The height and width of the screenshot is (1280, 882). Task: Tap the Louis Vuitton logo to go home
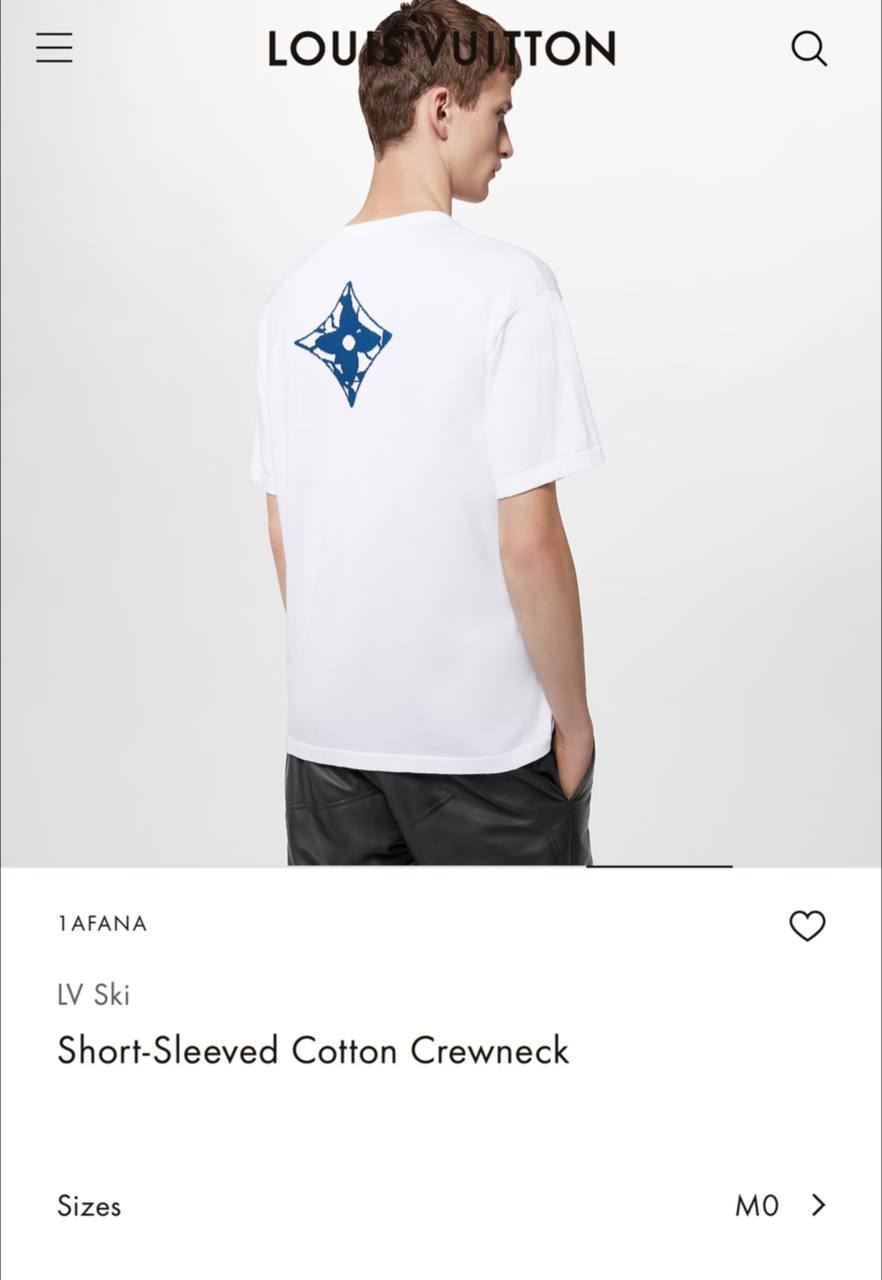441,49
